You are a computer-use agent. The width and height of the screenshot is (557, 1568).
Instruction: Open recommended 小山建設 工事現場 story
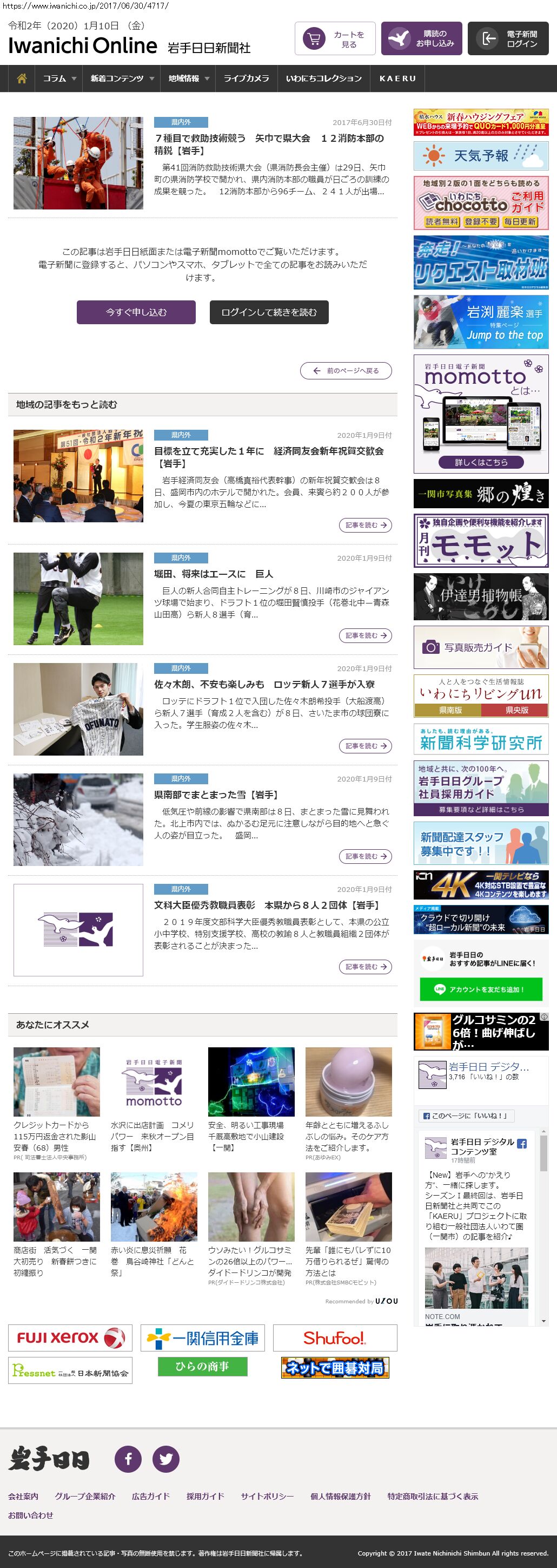[250, 1136]
